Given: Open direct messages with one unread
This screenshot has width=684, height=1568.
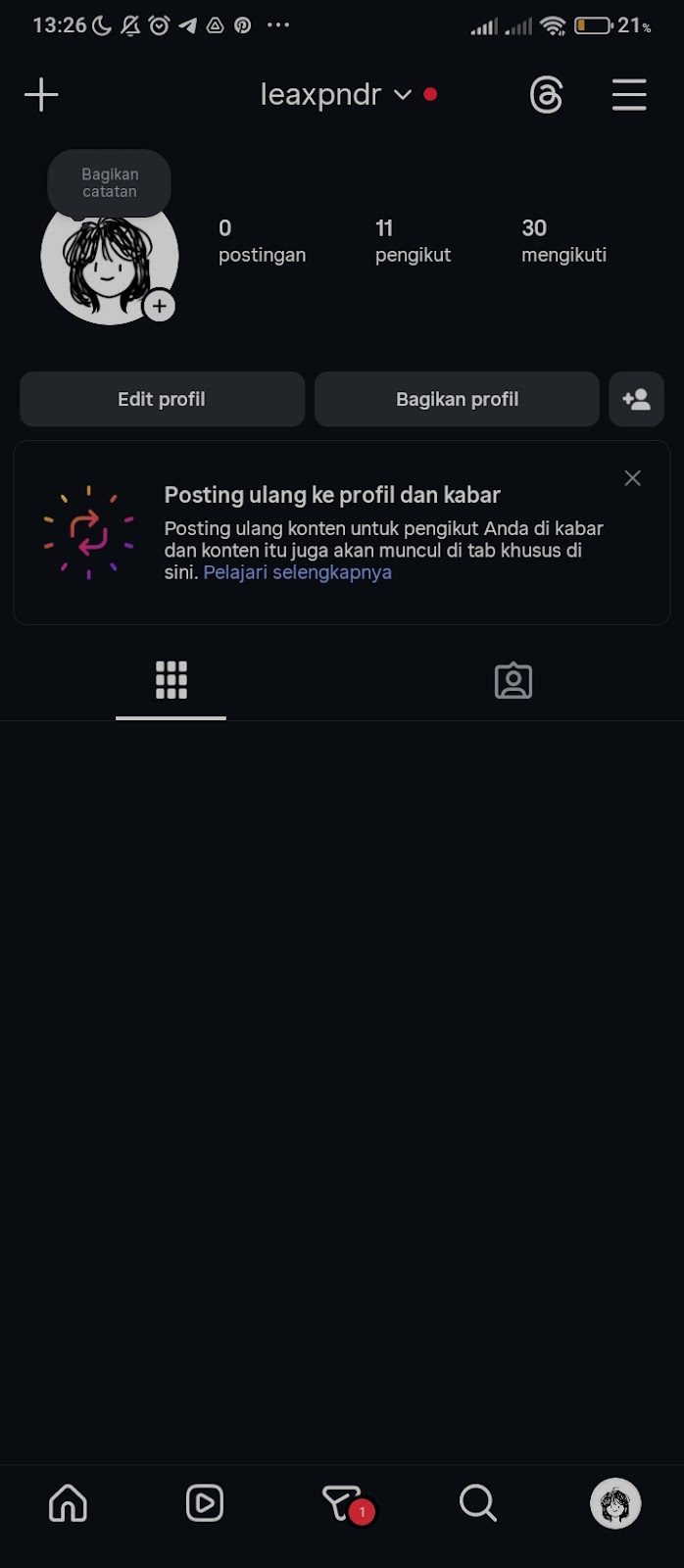Looking at the screenshot, I should pyautogui.click(x=342, y=1502).
